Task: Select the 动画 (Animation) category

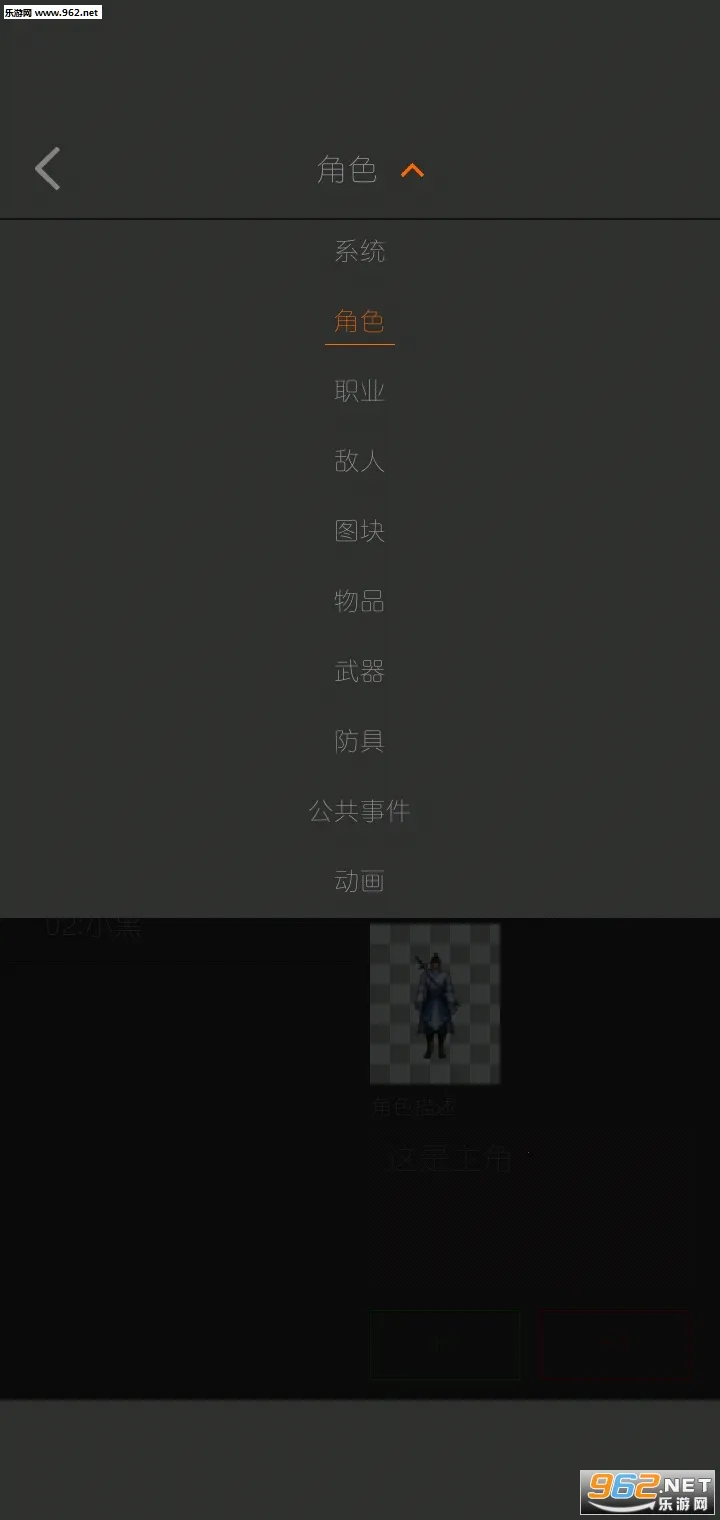Action: pos(358,881)
